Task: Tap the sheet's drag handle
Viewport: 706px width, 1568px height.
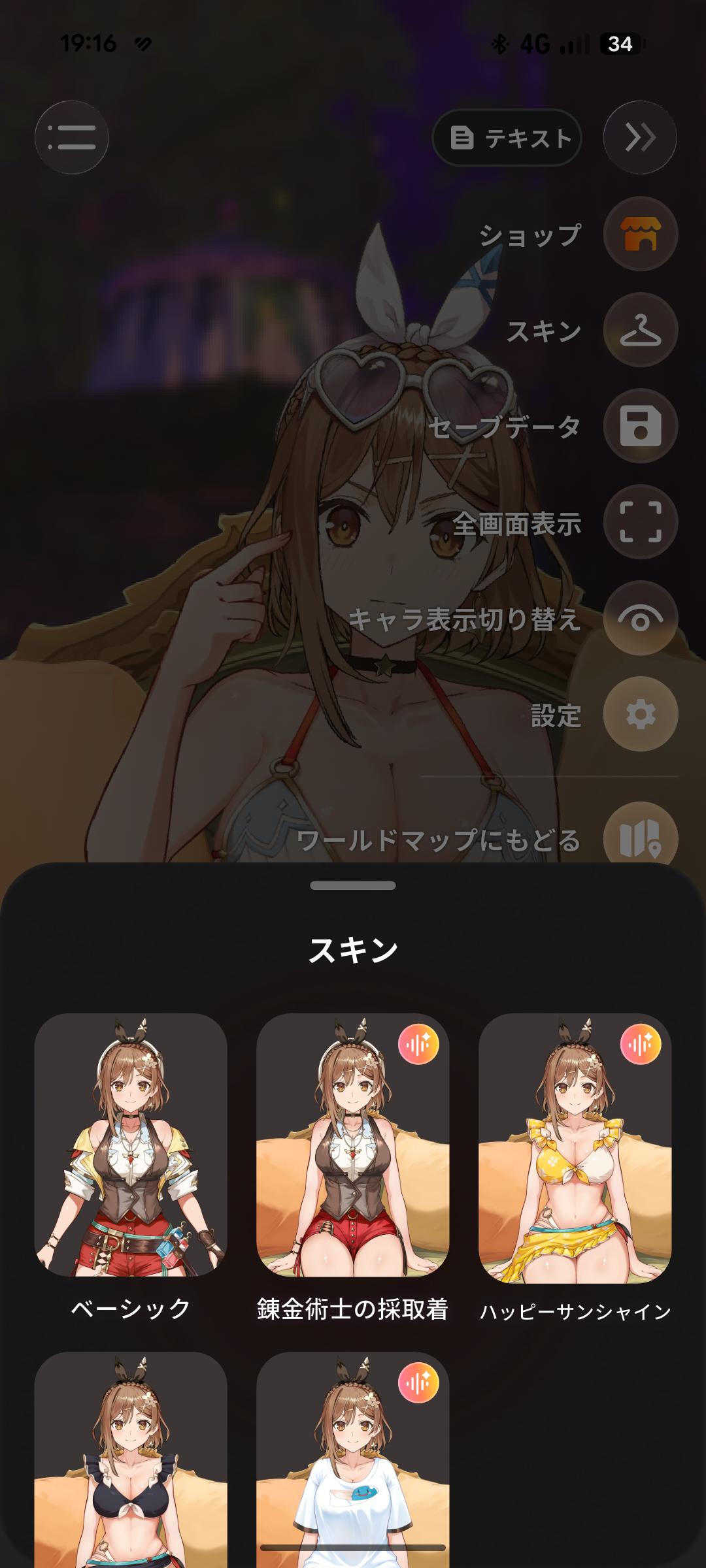Action: (x=353, y=885)
